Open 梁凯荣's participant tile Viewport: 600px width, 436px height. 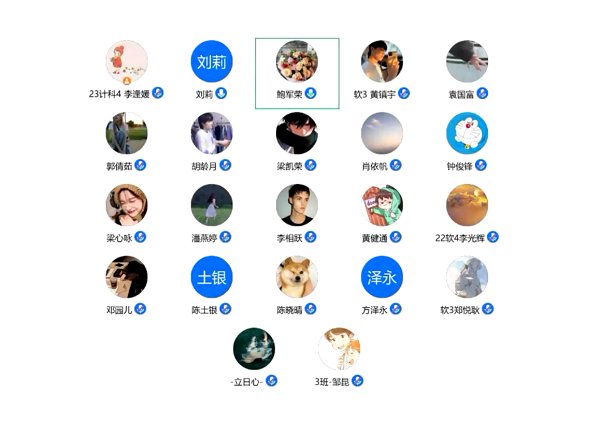pos(297,134)
